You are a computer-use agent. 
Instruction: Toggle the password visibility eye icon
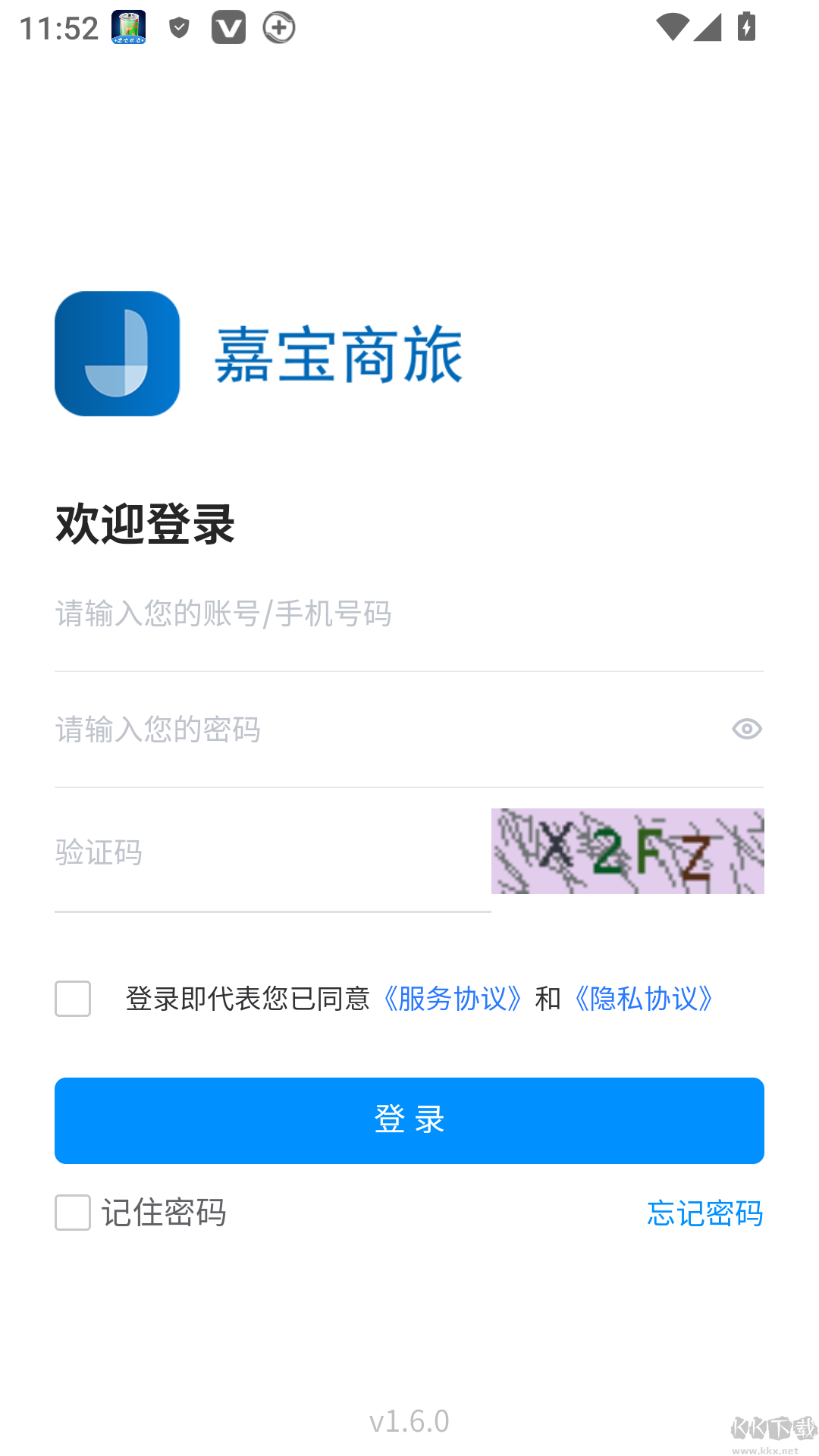coord(747,729)
